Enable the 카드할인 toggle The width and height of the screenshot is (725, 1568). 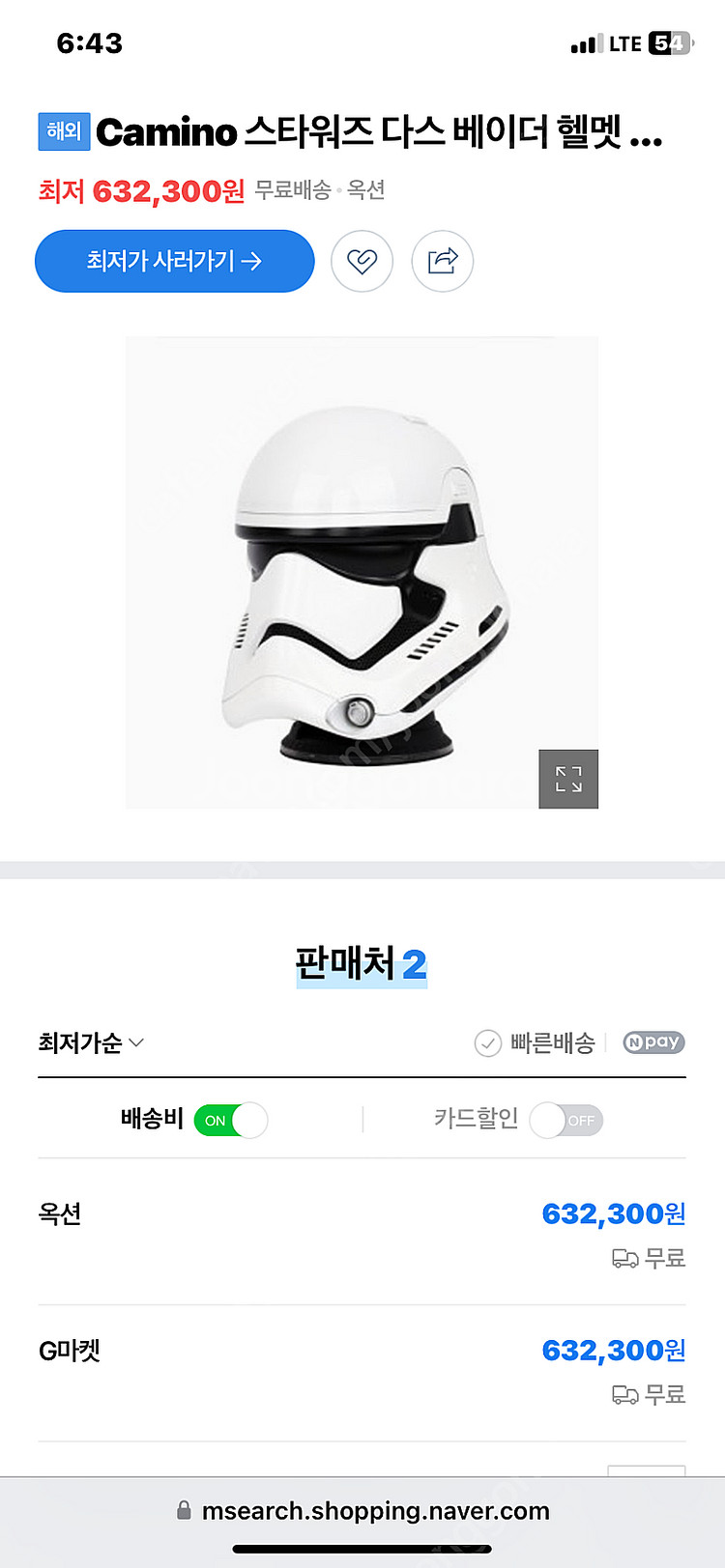(x=566, y=1120)
